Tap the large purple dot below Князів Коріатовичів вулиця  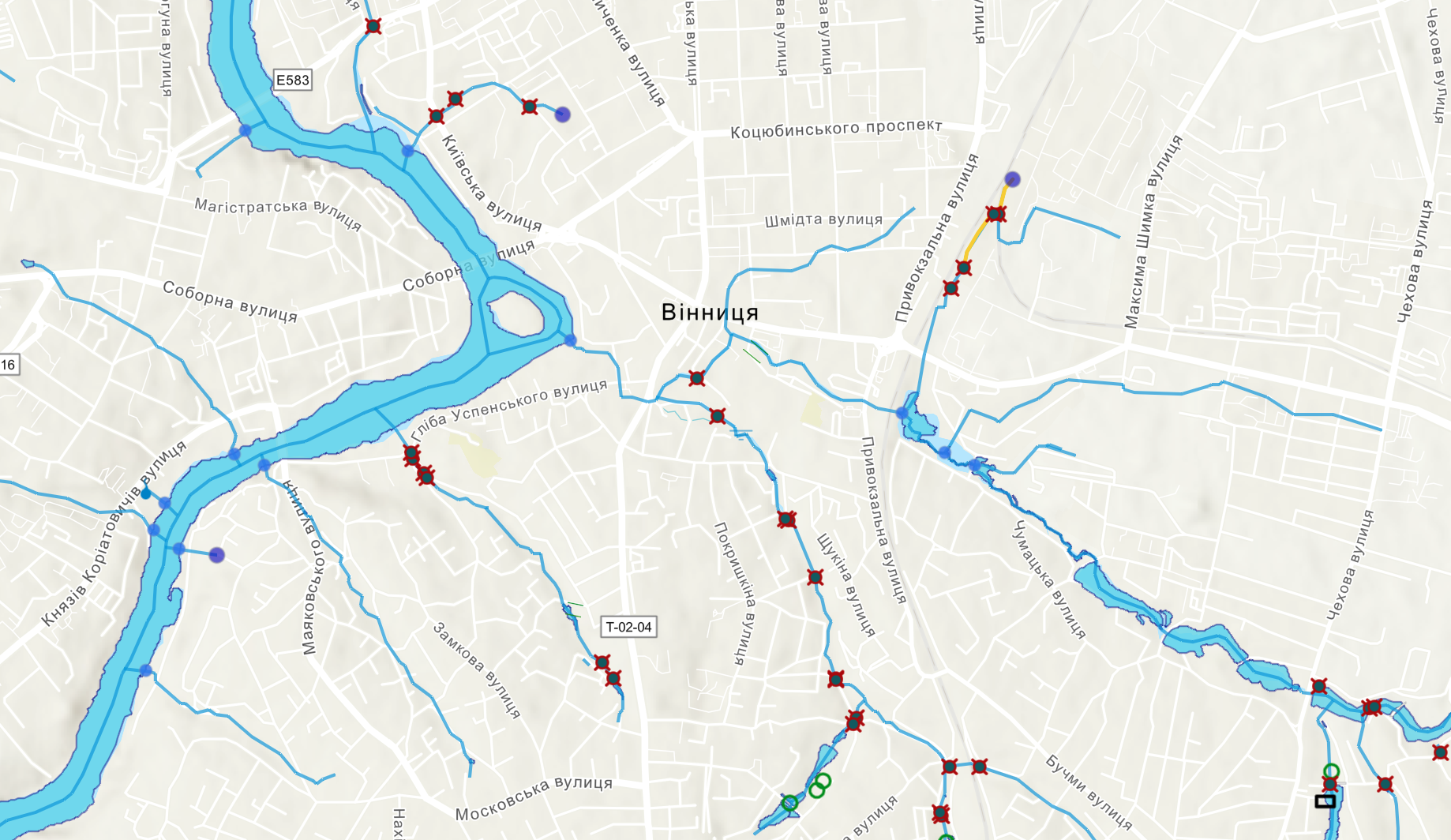217,555
